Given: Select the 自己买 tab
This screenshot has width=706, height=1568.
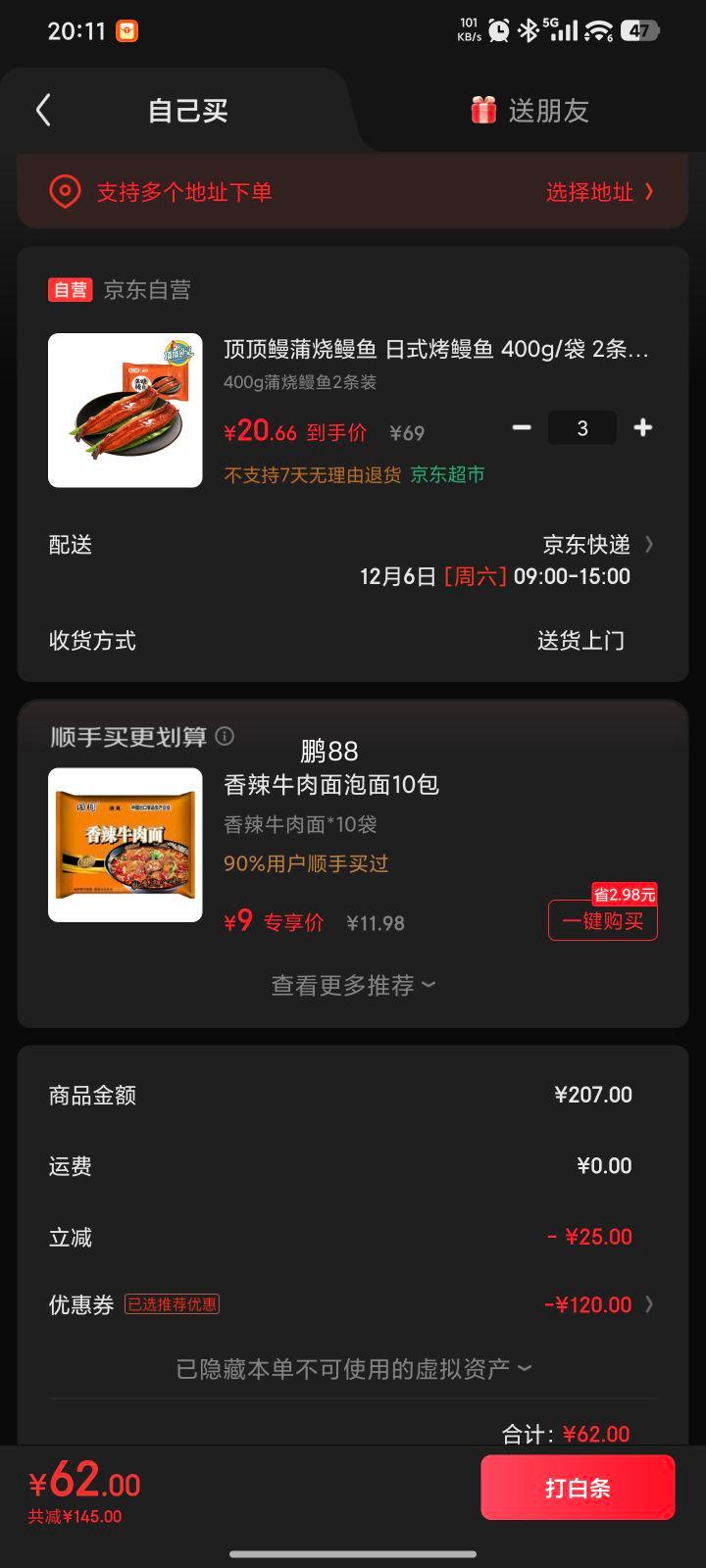Looking at the screenshot, I should [187, 111].
